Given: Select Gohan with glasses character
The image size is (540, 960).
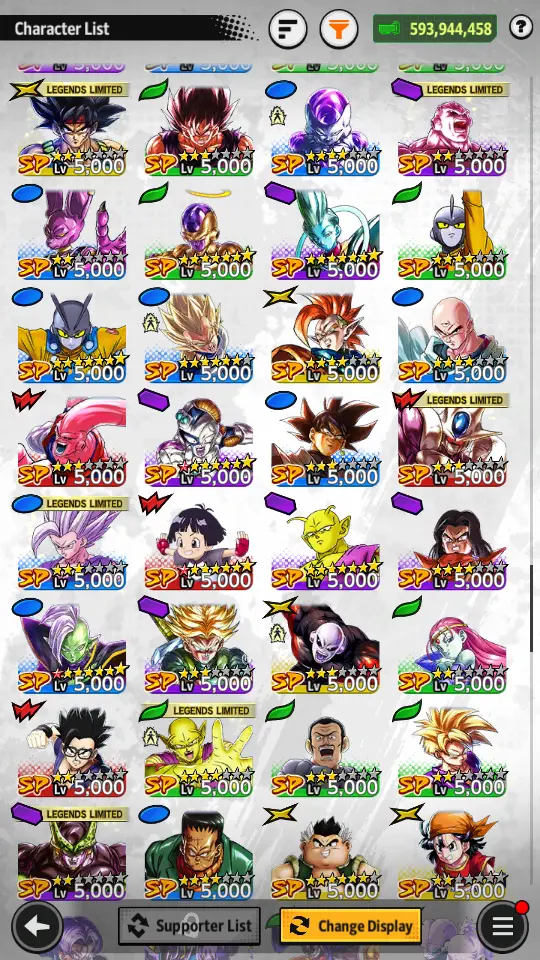Looking at the screenshot, I should [x=72, y=749].
